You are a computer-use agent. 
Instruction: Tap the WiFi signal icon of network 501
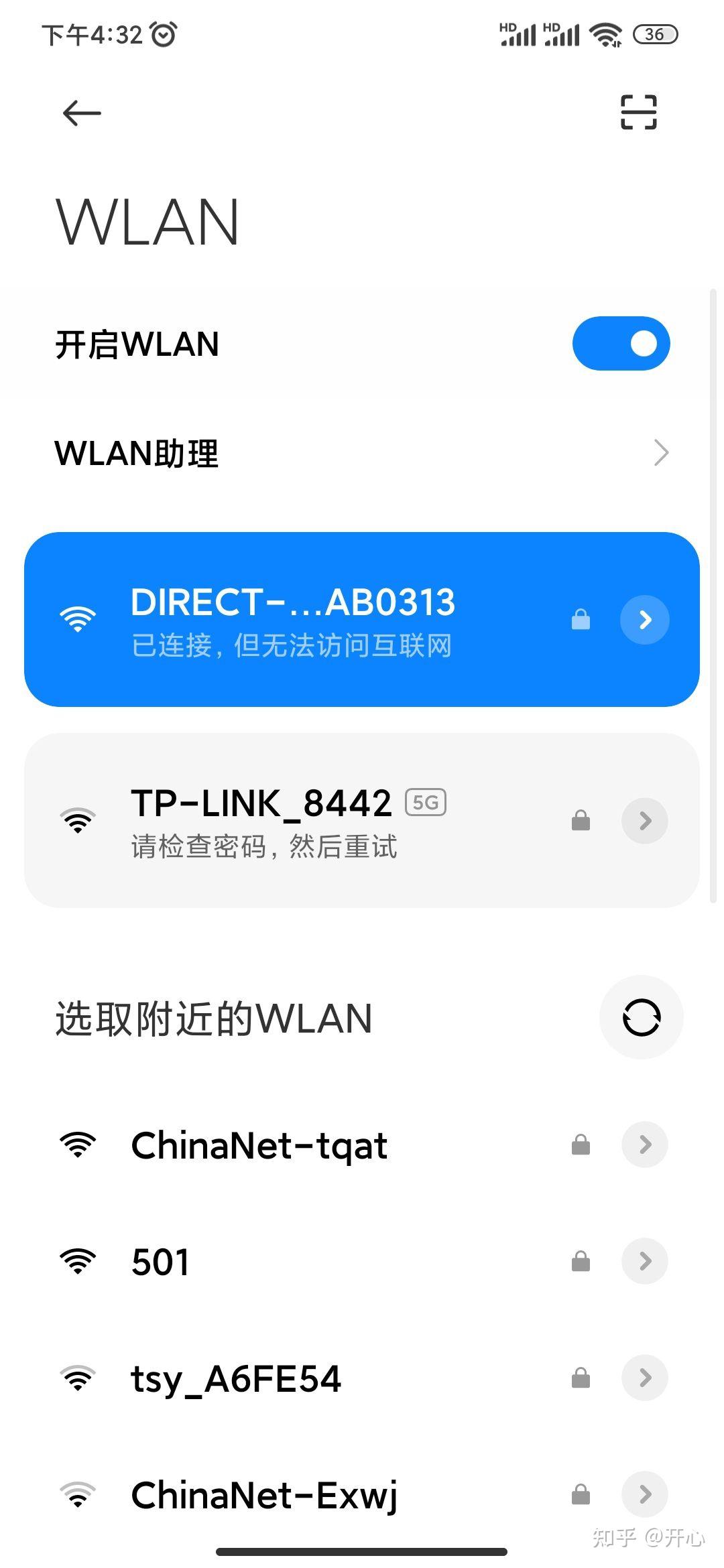78,1260
